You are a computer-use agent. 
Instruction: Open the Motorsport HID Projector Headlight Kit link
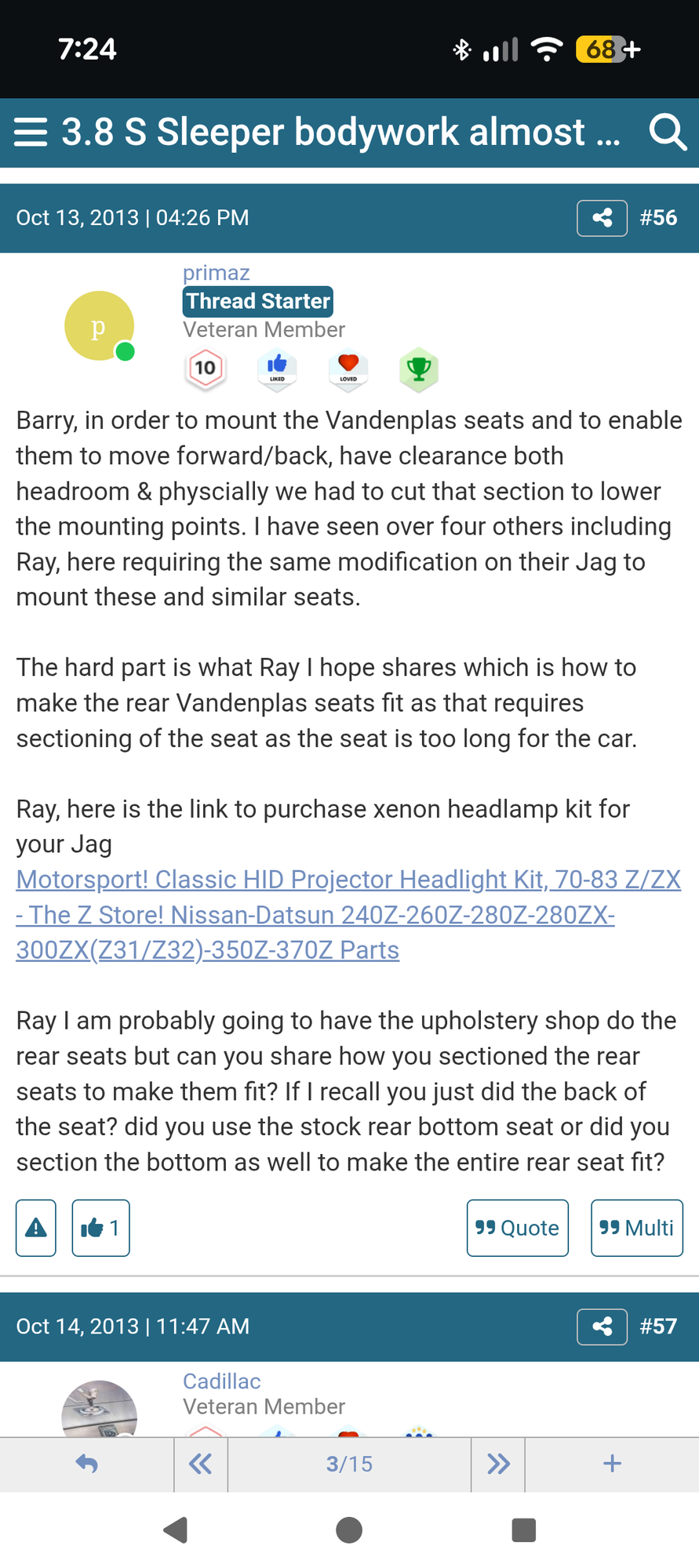click(348, 914)
